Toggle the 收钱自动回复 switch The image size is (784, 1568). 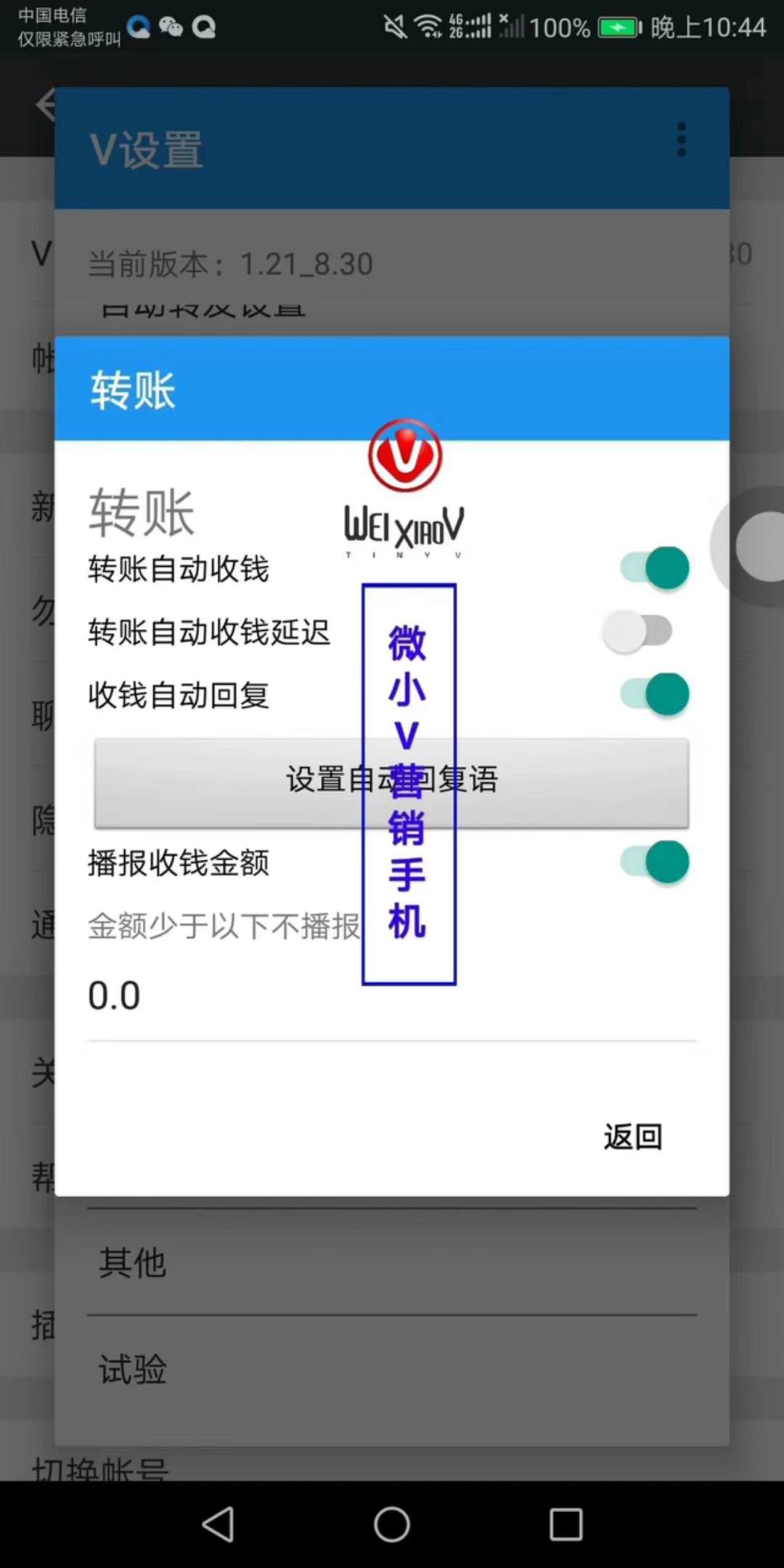click(655, 695)
